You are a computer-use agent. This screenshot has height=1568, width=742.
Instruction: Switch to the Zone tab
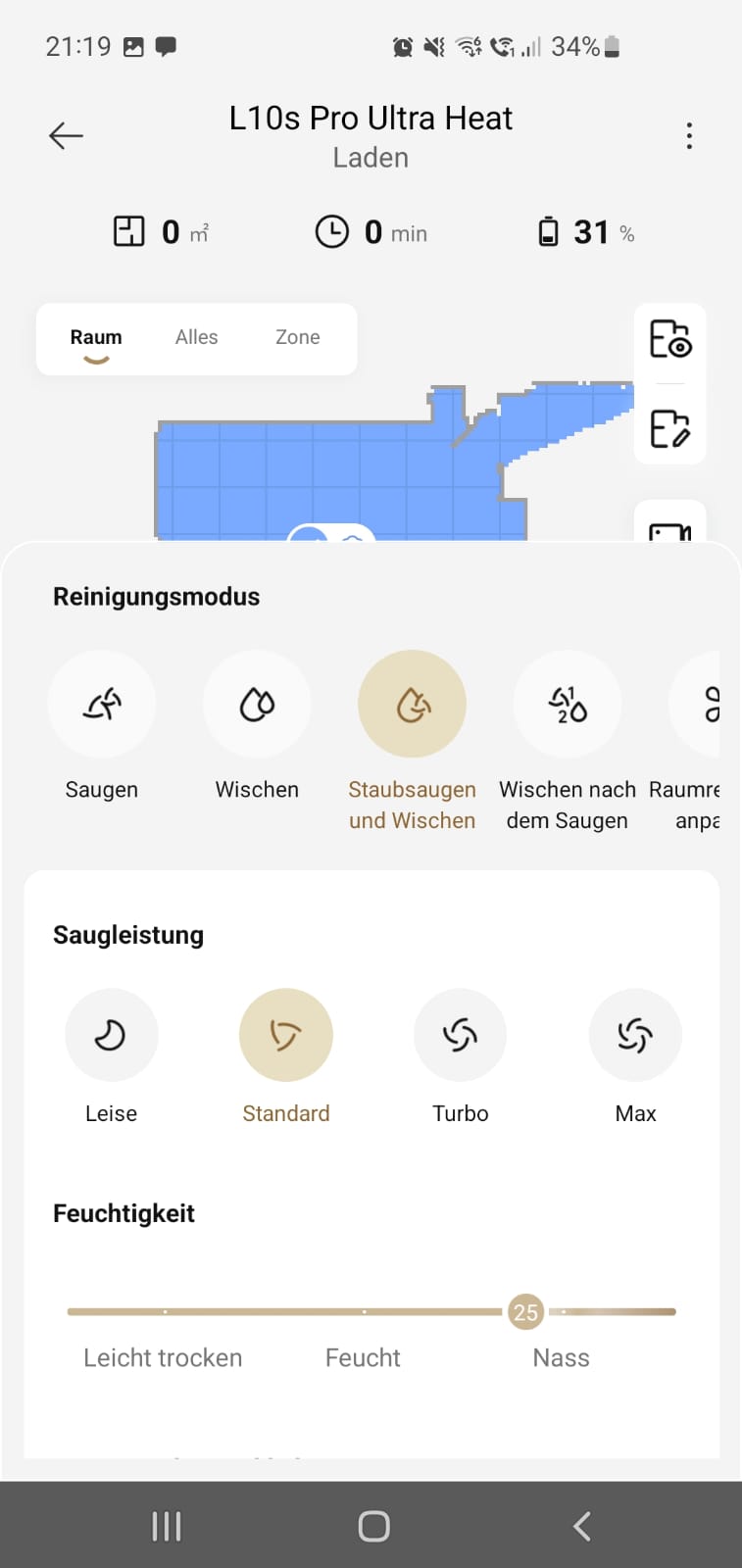pos(298,337)
